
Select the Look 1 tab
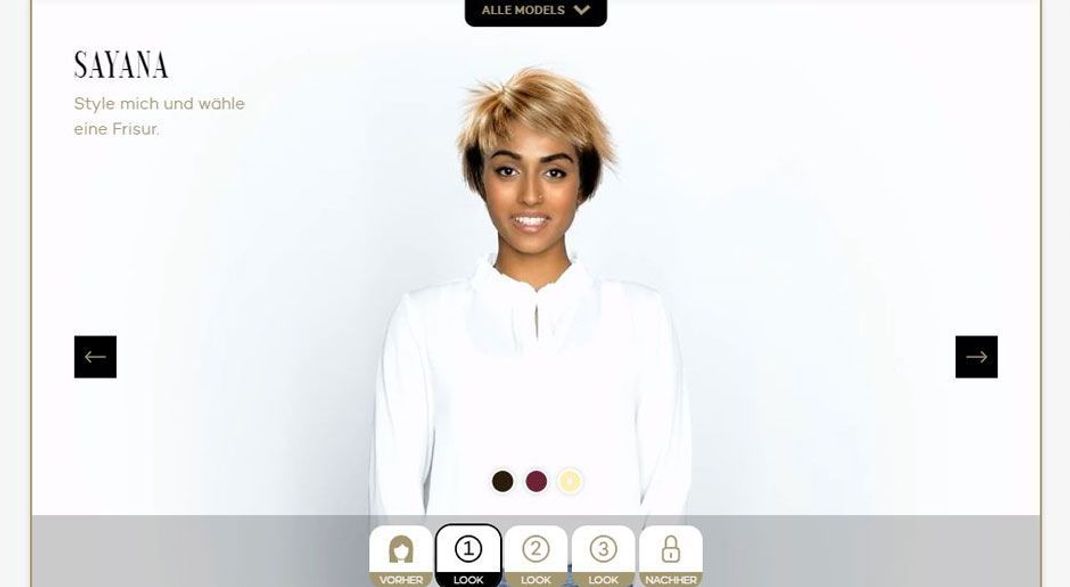[468, 555]
